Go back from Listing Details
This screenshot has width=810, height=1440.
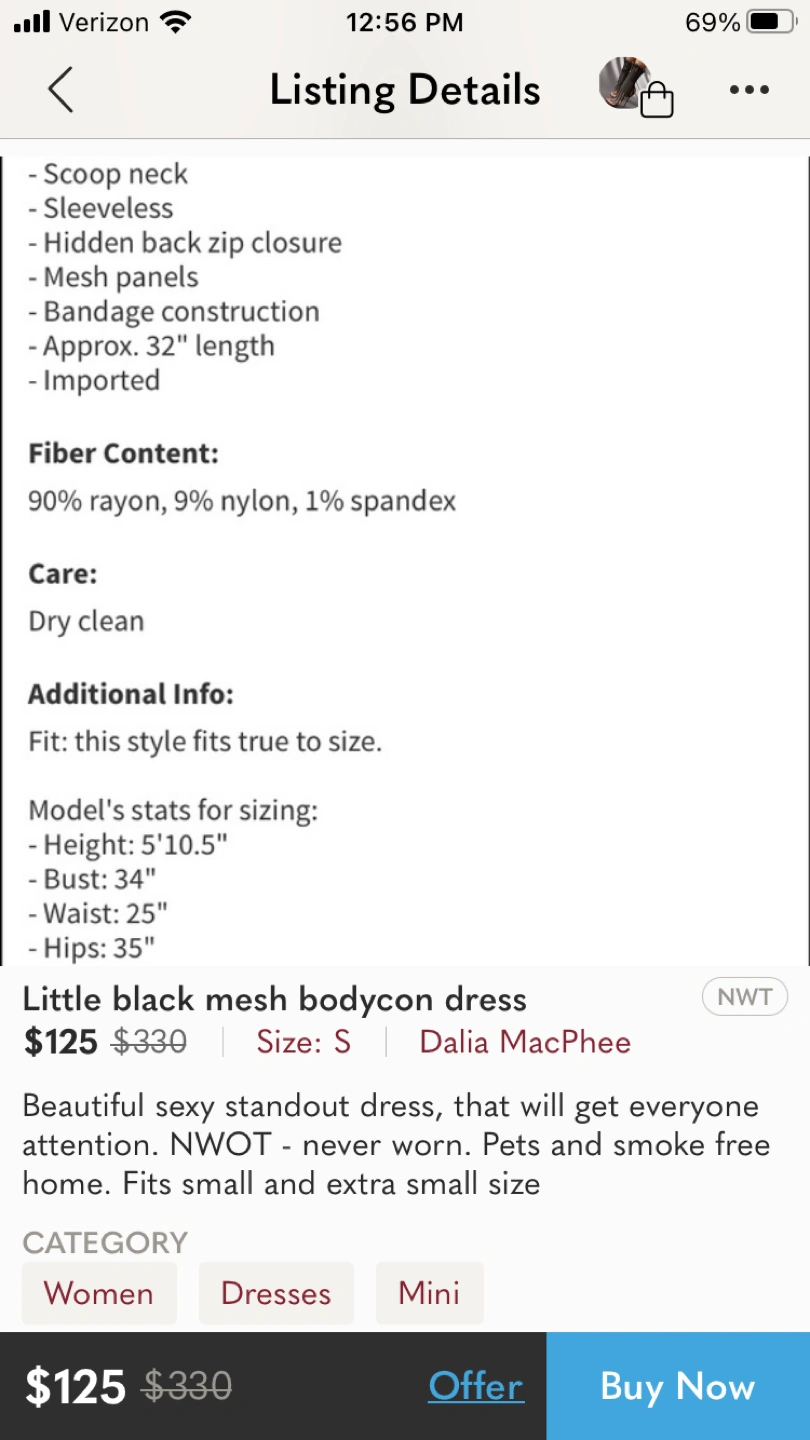point(61,90)
